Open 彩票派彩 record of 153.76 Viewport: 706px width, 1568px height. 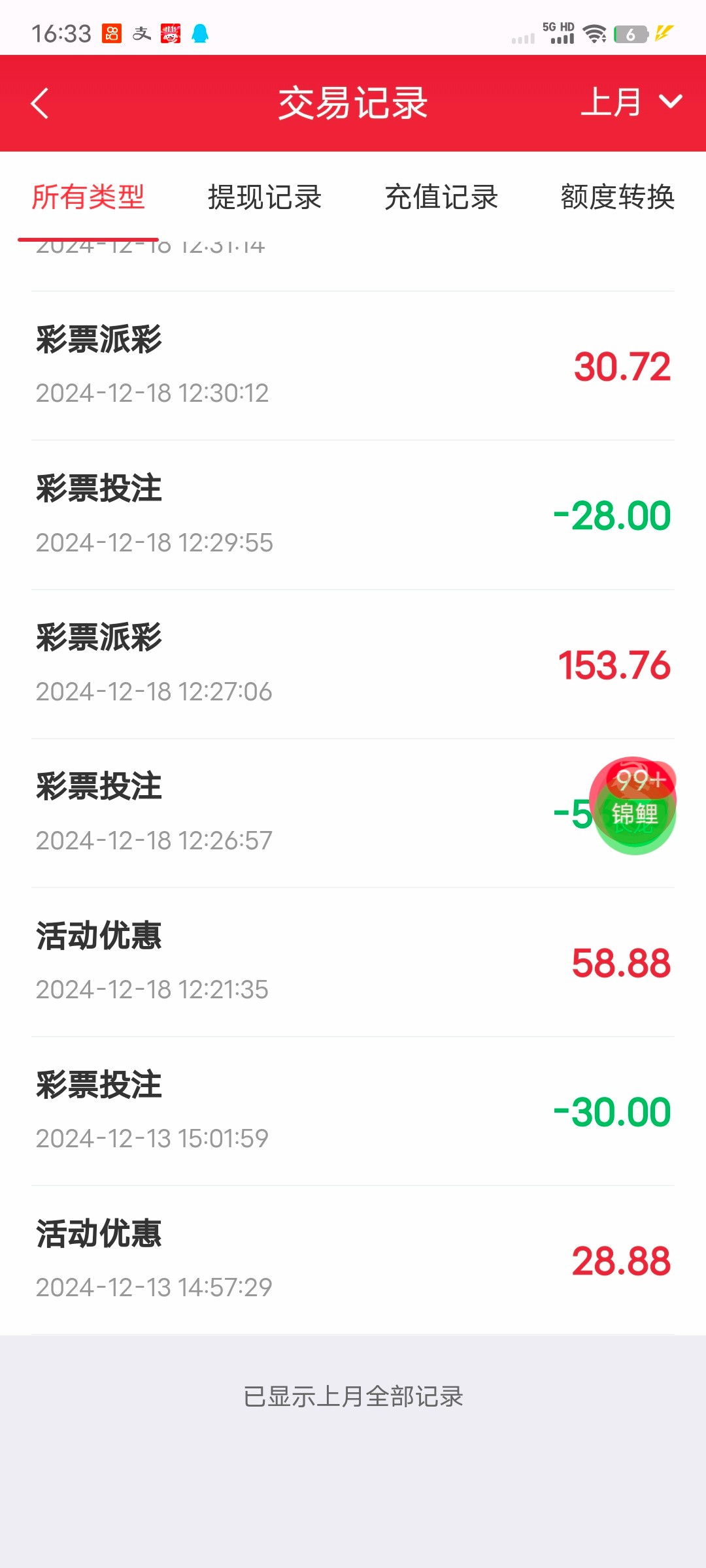tap(353, 664)
